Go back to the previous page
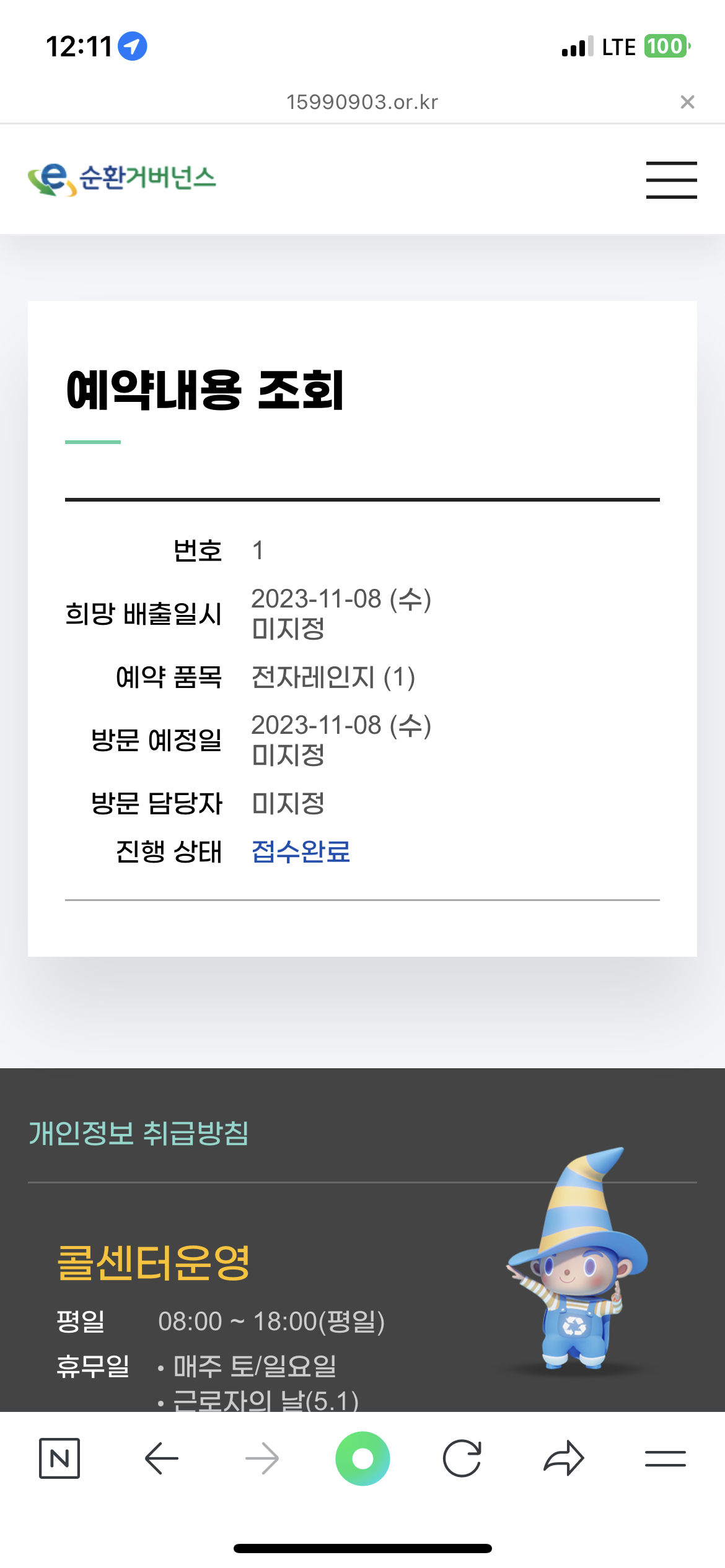Viewport: 725px width, 1568px height. click(162, 1458)
